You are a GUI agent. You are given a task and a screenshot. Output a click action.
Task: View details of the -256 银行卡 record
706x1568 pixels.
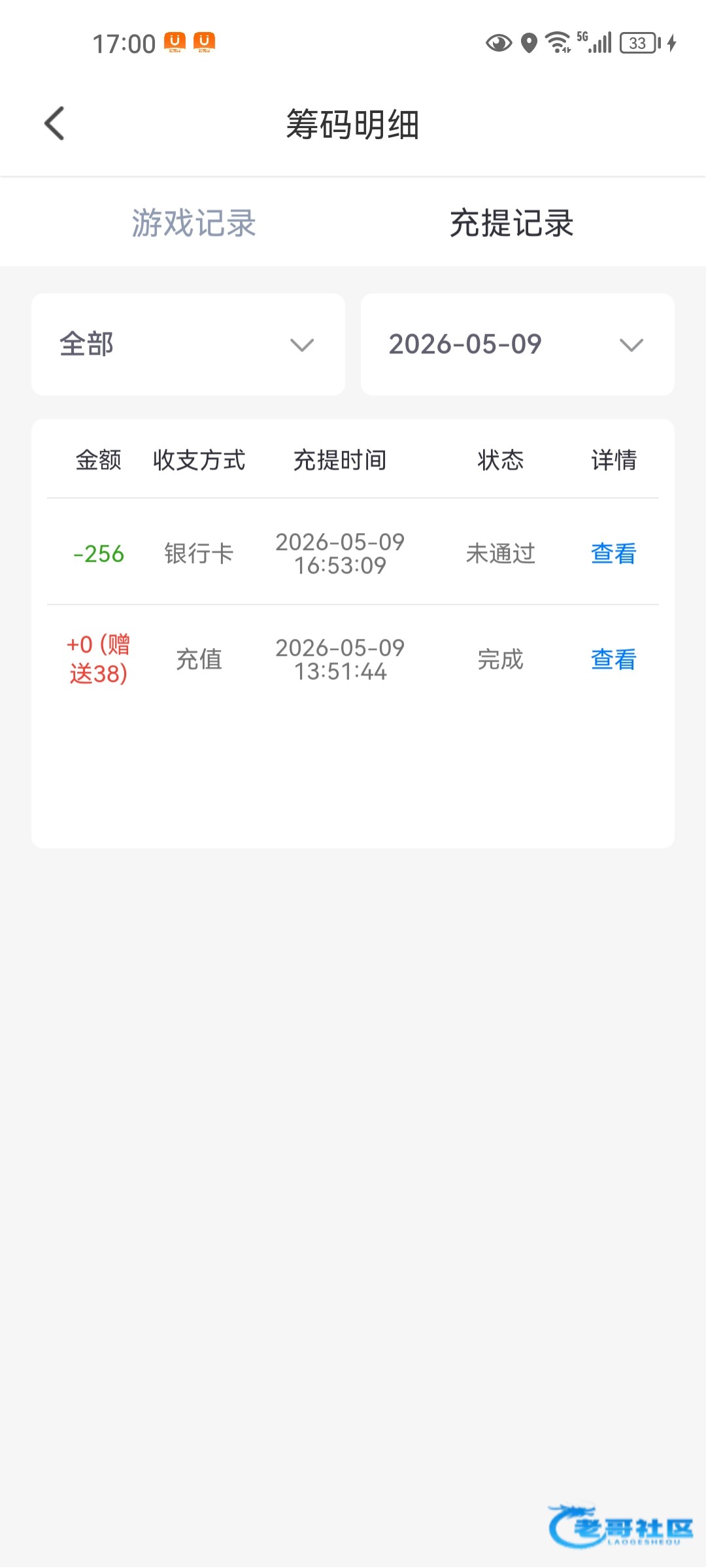(x=613, y=553)
